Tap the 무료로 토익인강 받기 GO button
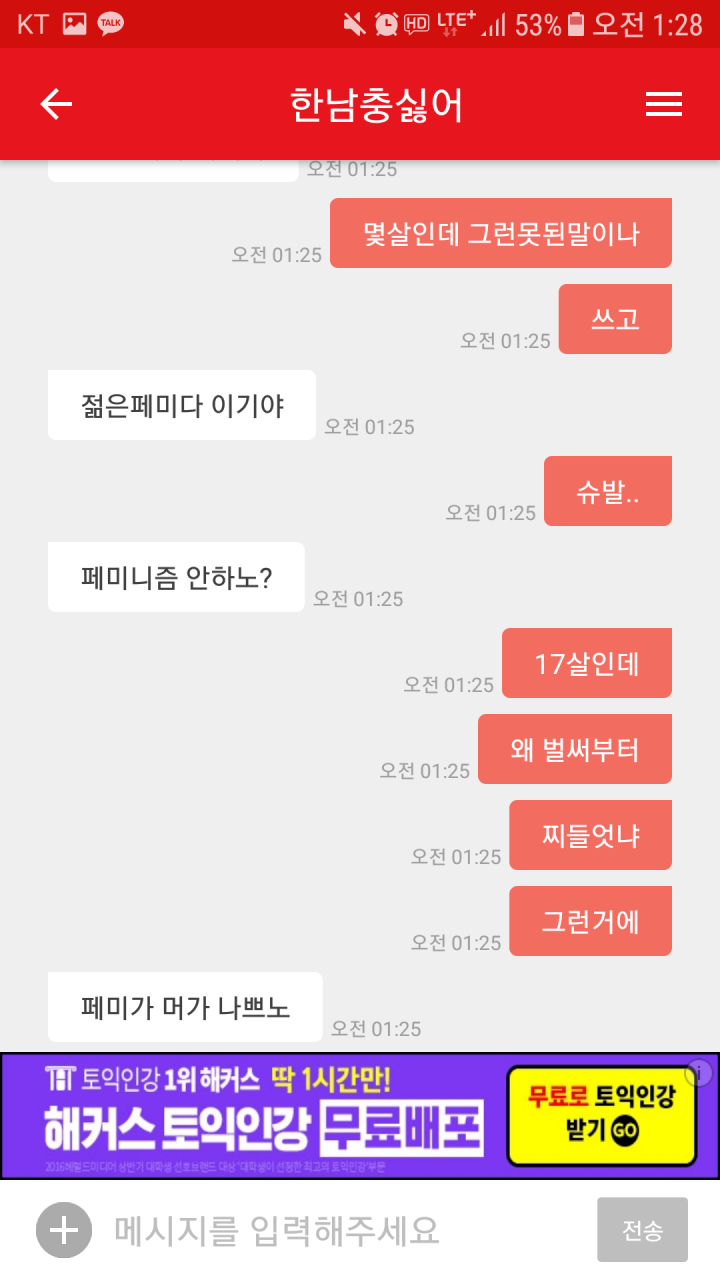Image resolution: width=720 pixels, height=1280 pixels. point(601,1115)
